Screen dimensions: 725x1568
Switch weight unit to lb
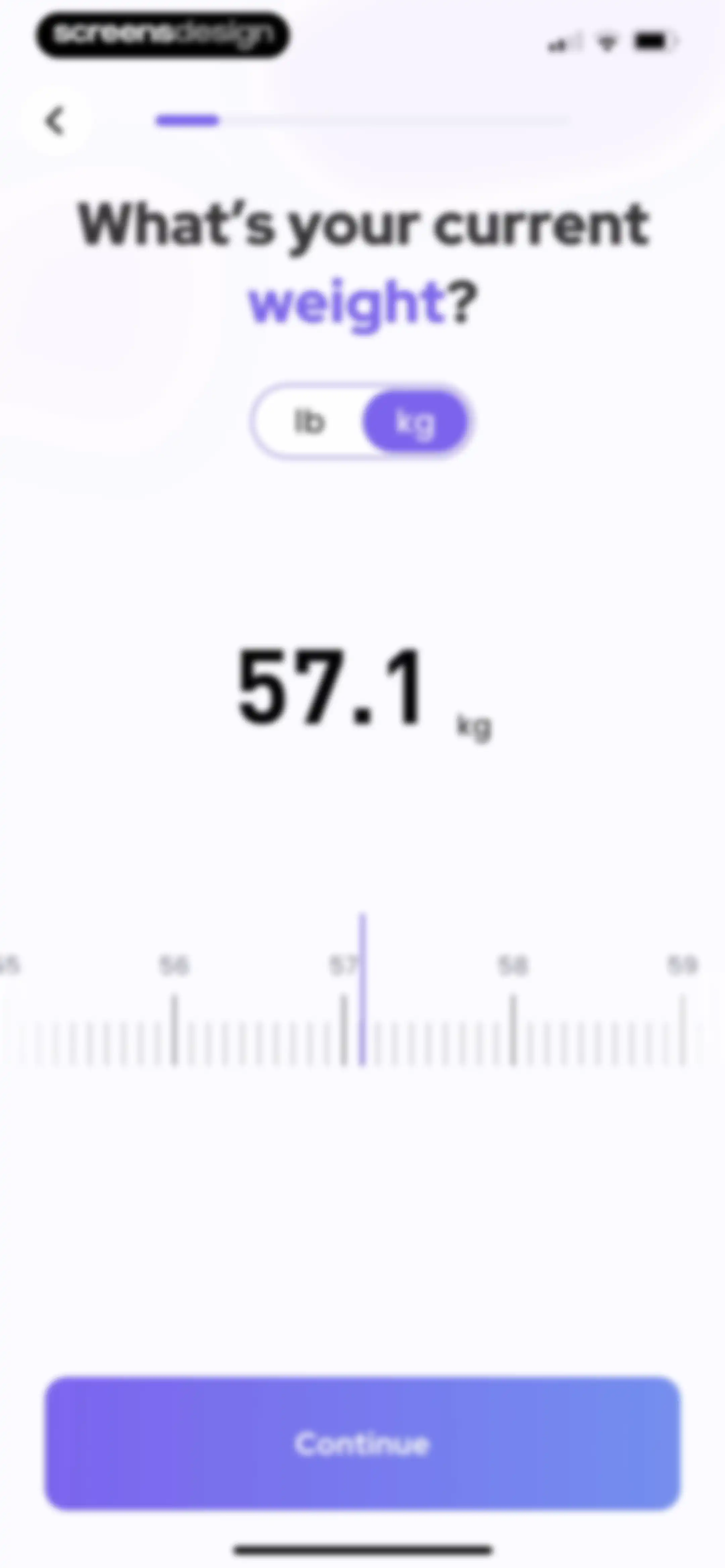coord(309,421)
